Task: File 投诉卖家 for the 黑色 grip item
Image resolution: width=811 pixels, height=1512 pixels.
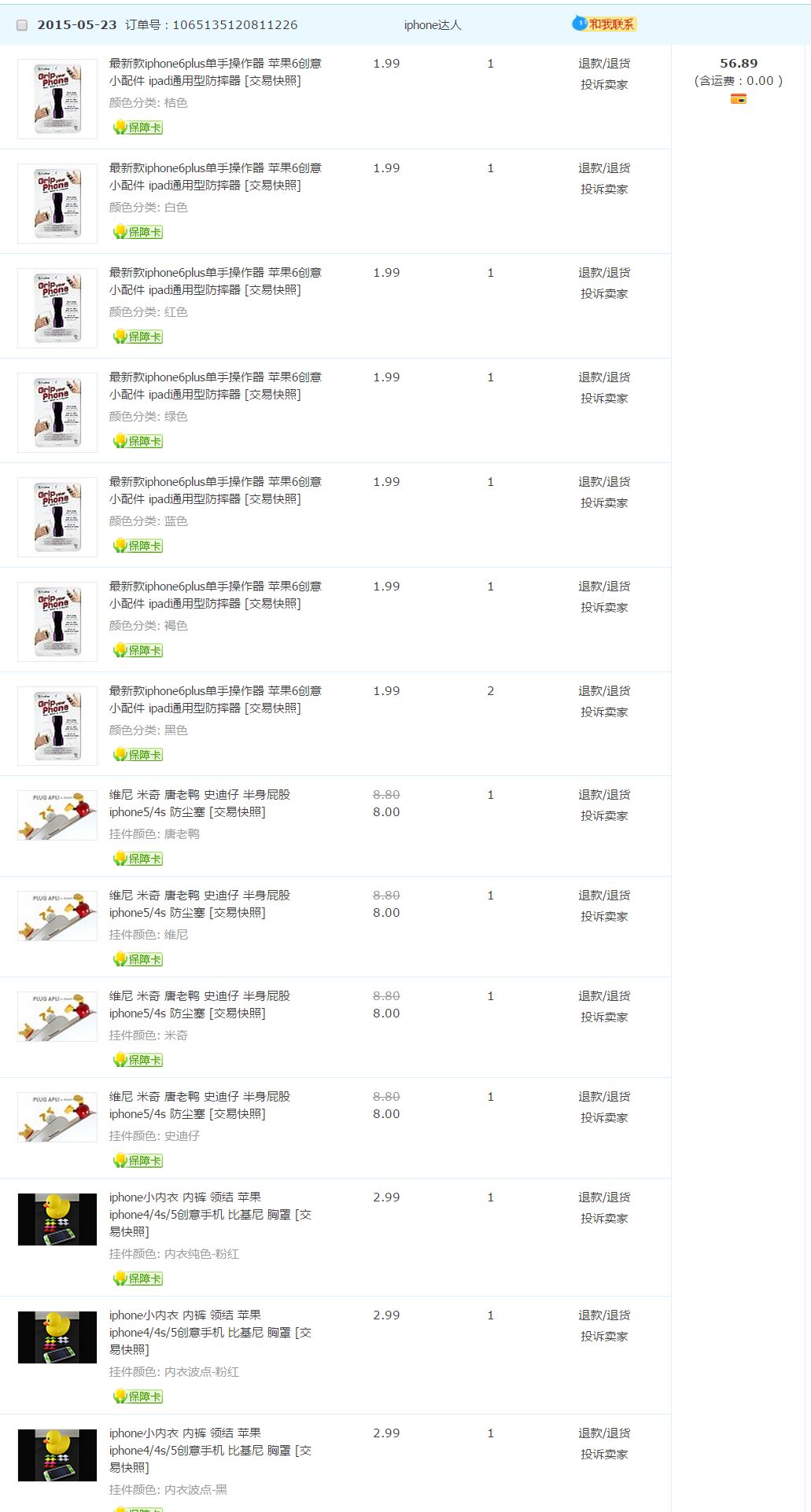Action: 604,712
